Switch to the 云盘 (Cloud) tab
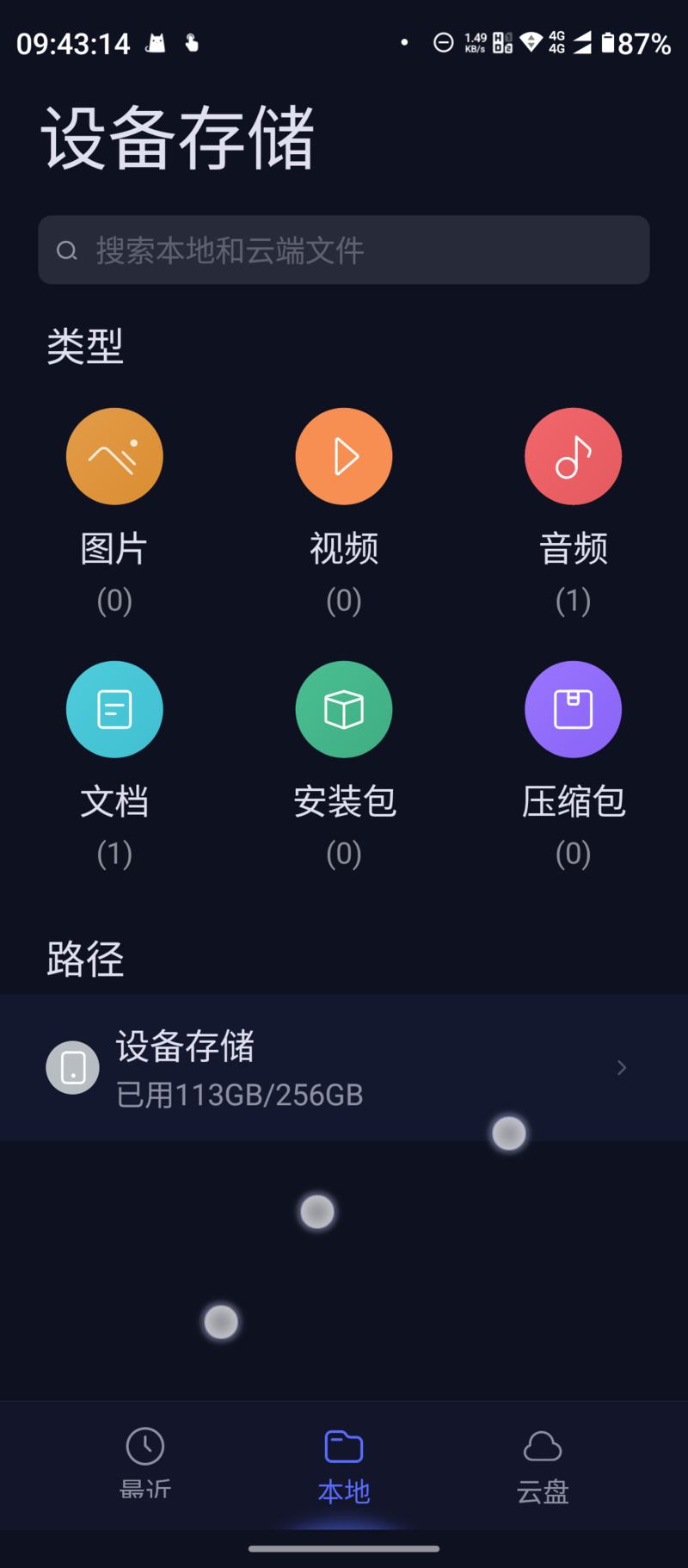Screen dimensions: 688x1568 (x=543, y=1465)
